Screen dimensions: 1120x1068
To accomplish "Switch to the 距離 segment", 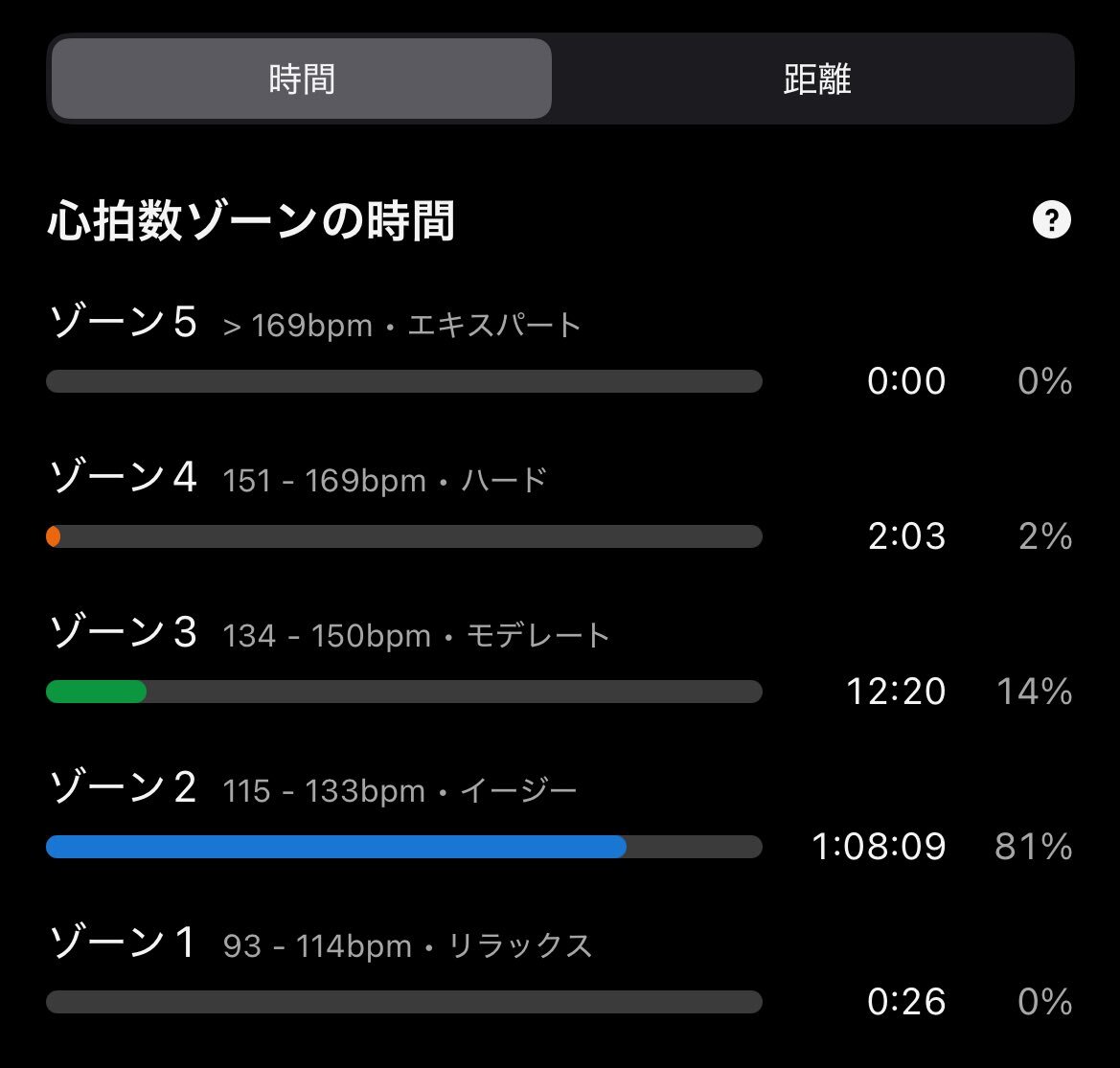I will click(x=816, y=80).
